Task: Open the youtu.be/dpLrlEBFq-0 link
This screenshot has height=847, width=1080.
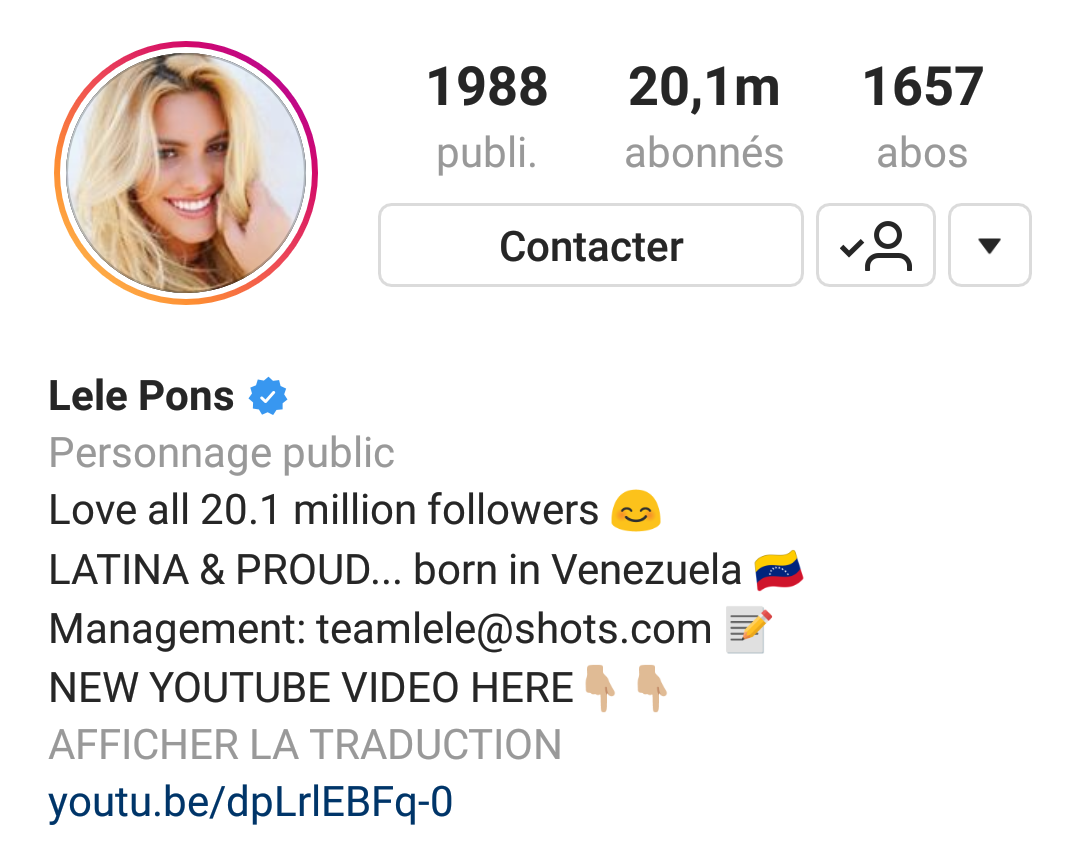Action: [250, 802]
